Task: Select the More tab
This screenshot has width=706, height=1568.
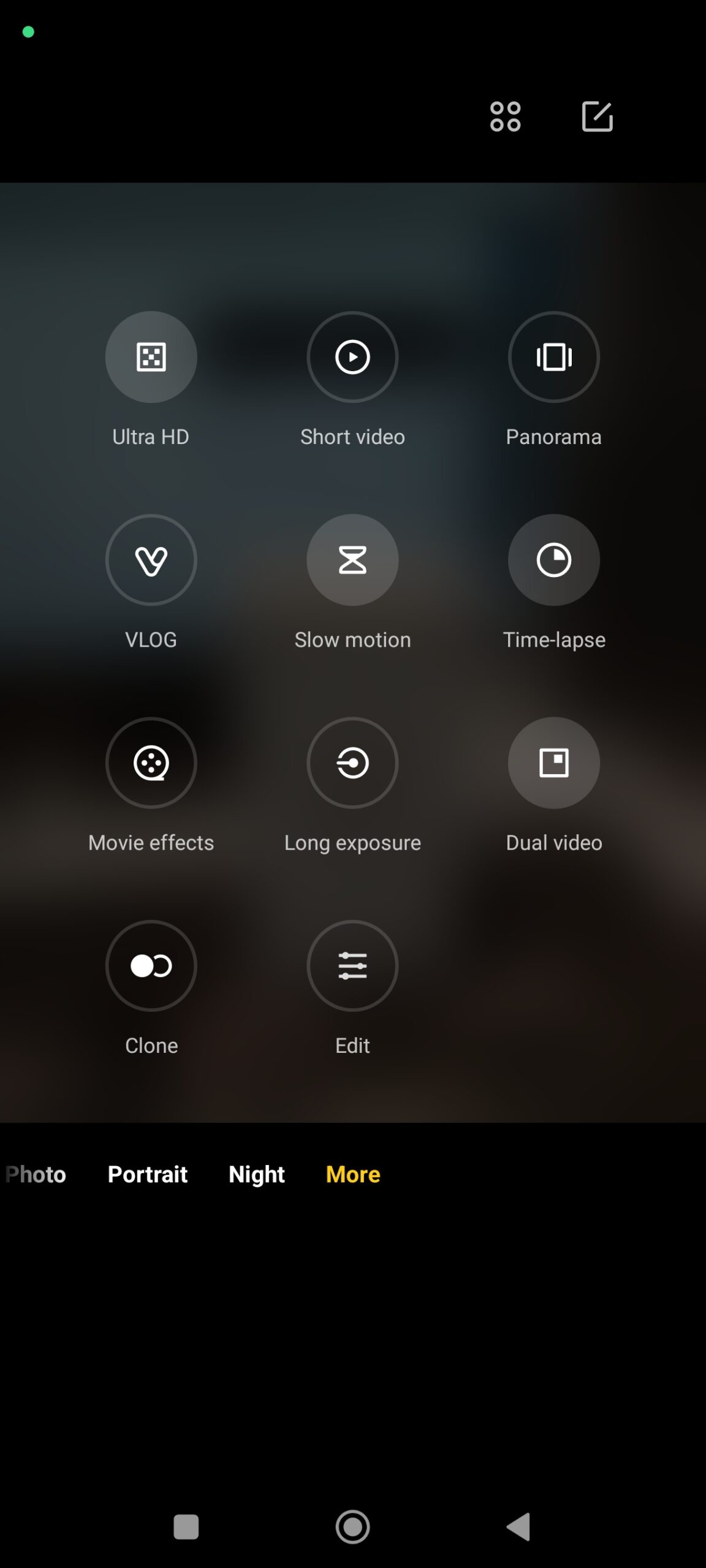Action: 353,1174
